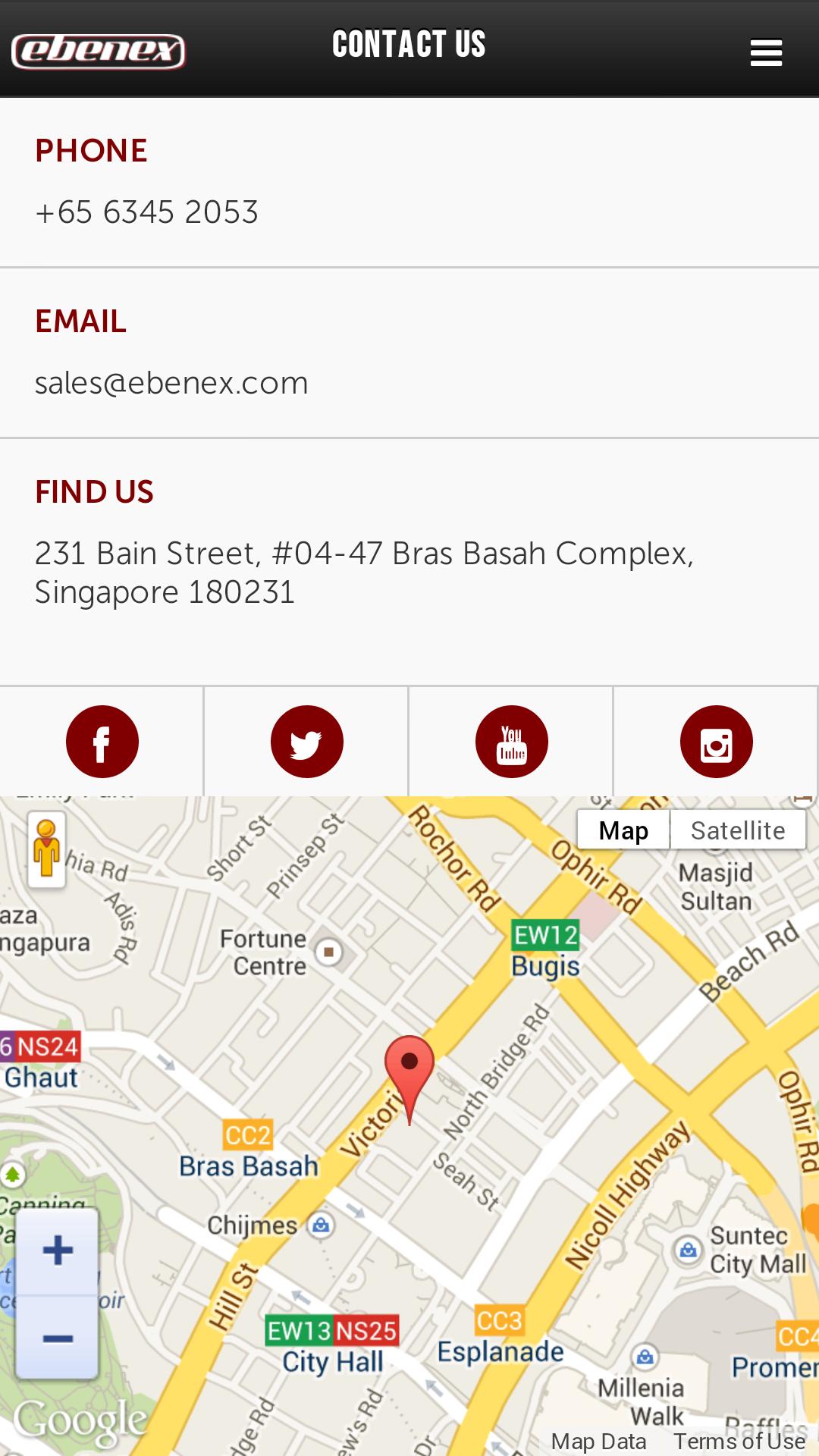Zoom in on the map
The height and width of the screenshot is (1456, 819).
pyautogui.click(x=58, y=1250)
